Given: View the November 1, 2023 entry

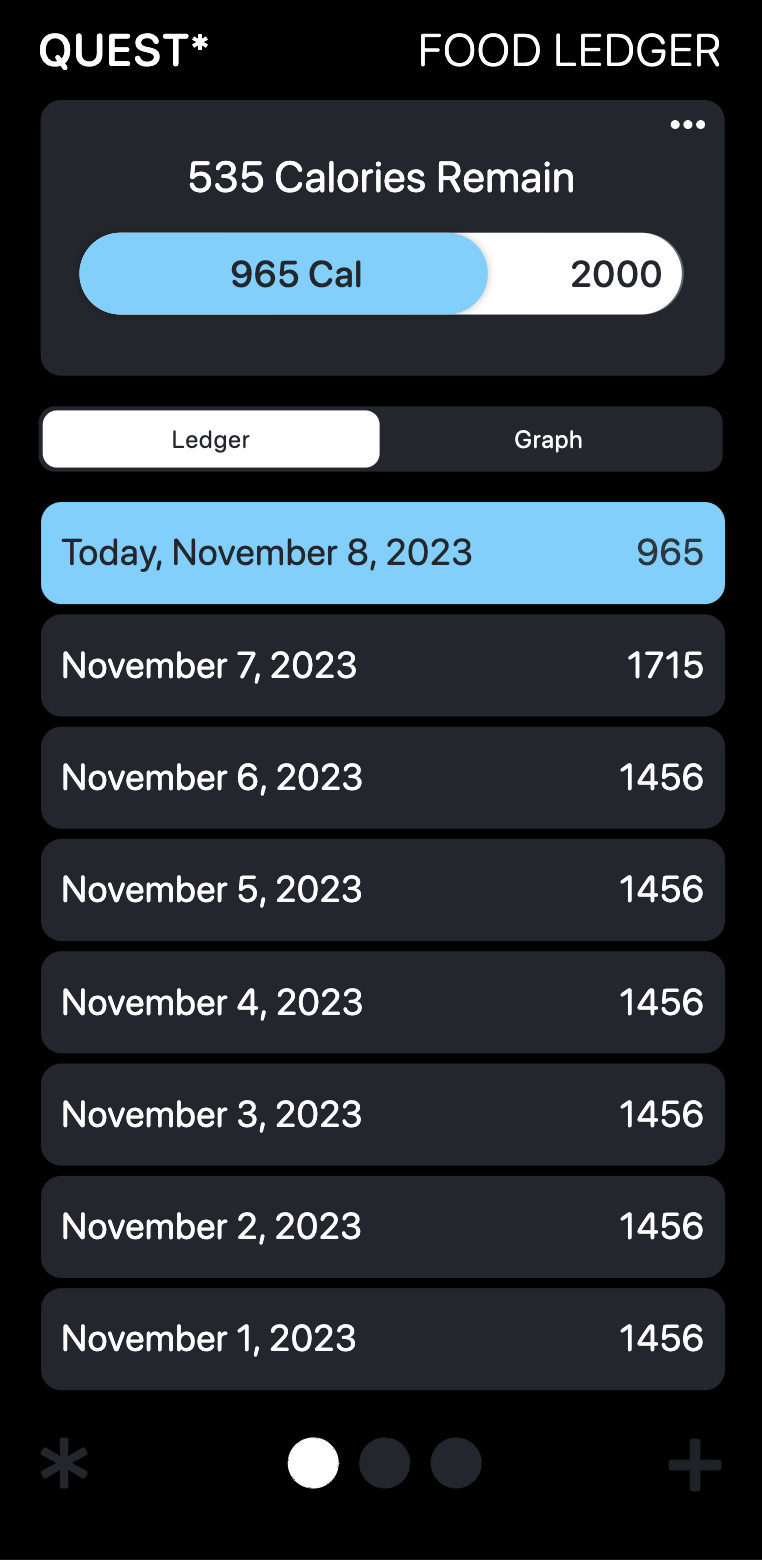Looking at the screenshot, I should (x=382, y=1338).
